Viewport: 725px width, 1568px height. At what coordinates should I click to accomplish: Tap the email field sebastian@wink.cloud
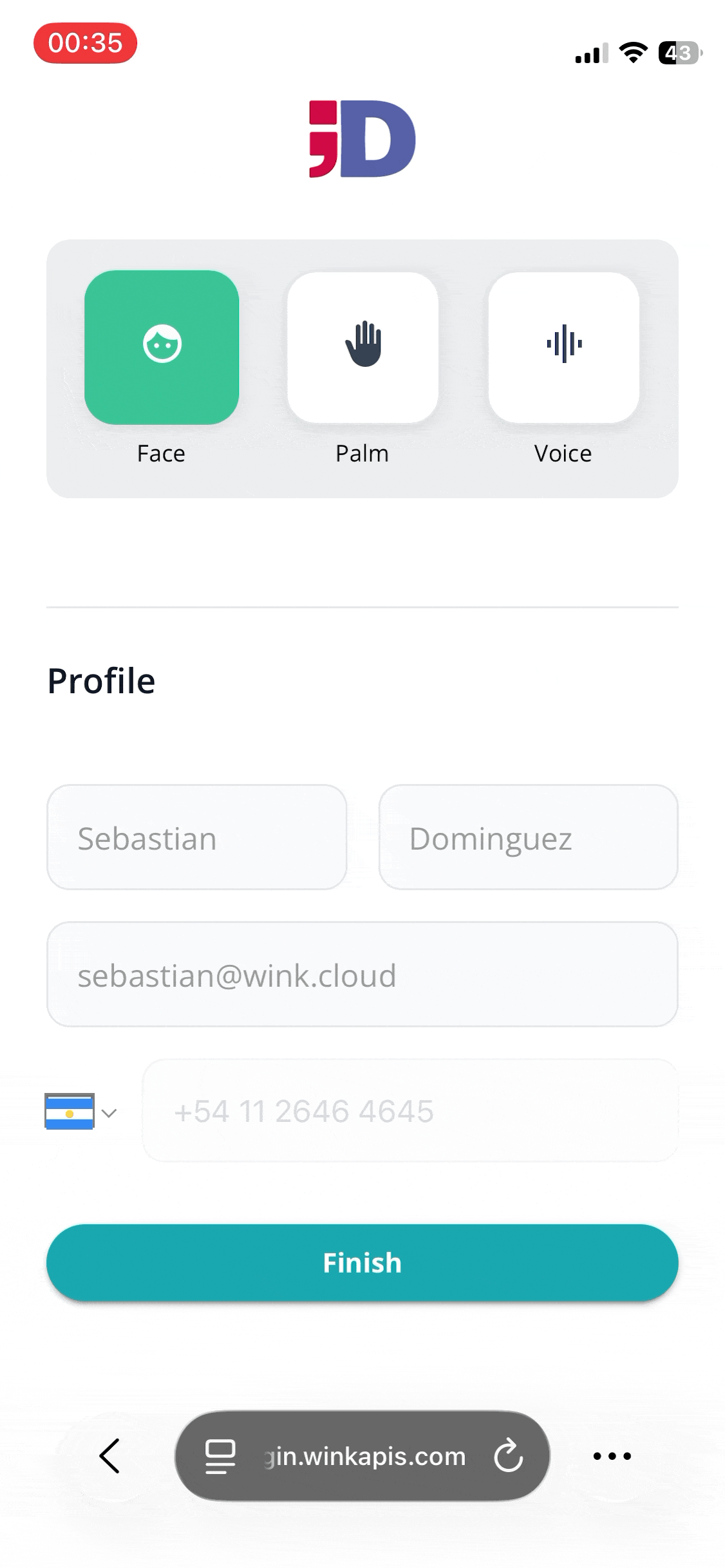362,975
